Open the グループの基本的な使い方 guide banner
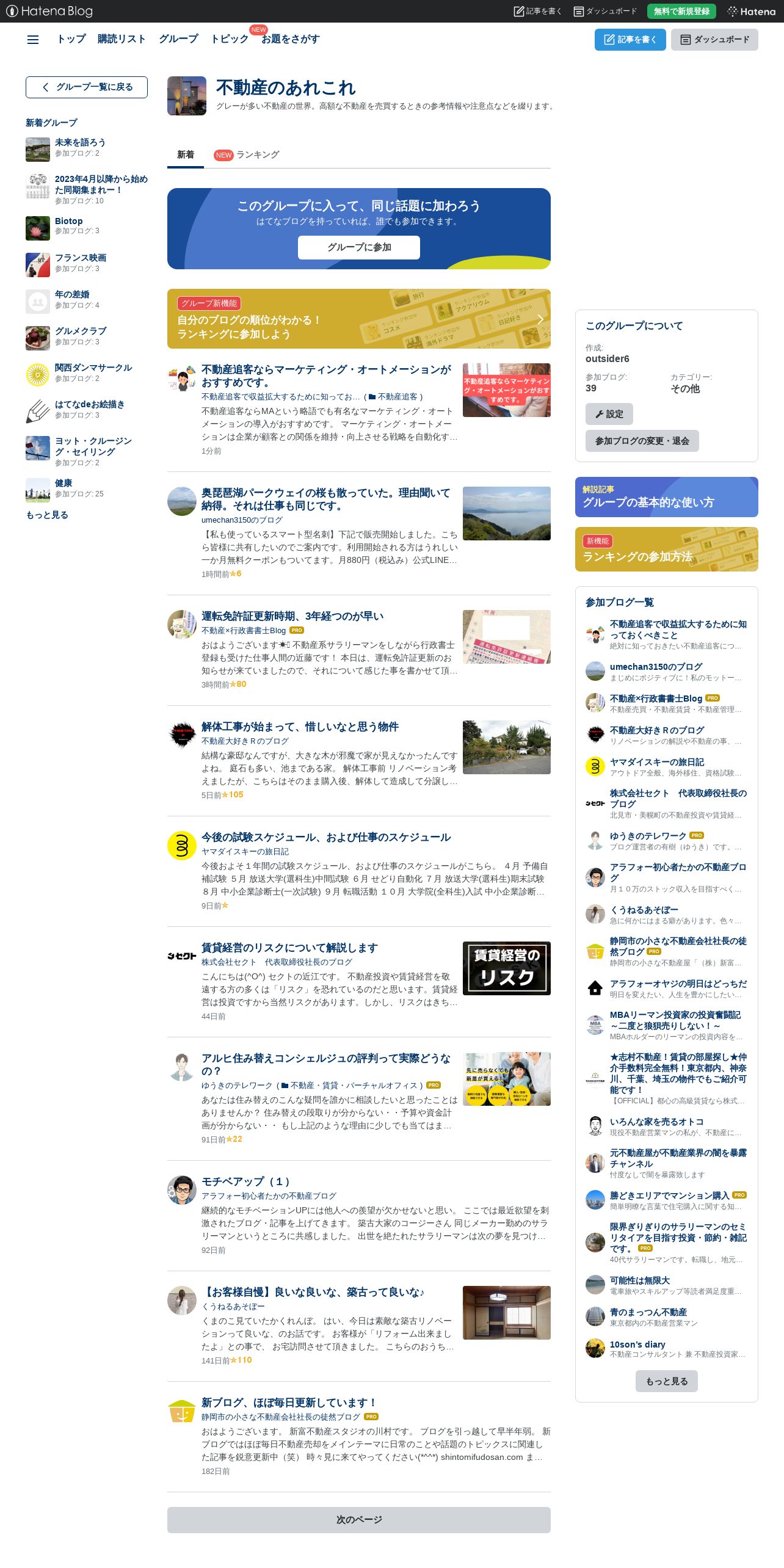This screenshot has width=784, height=1568. (x=666, y=497)
